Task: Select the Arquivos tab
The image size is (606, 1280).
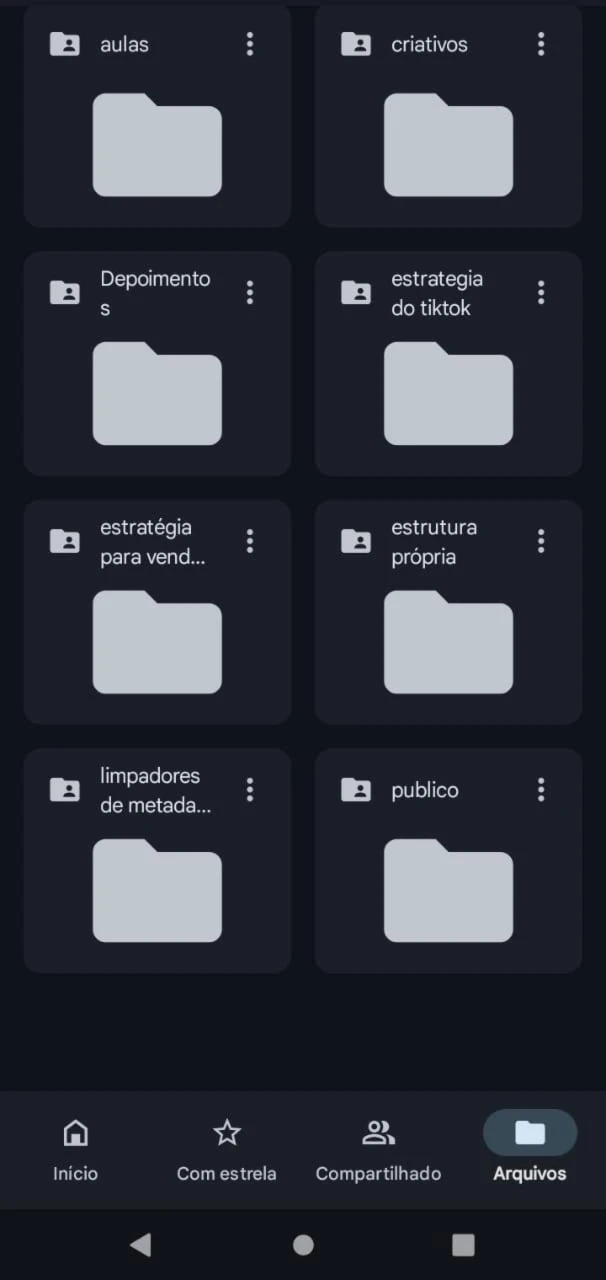Action: (x=530, y=1150)
